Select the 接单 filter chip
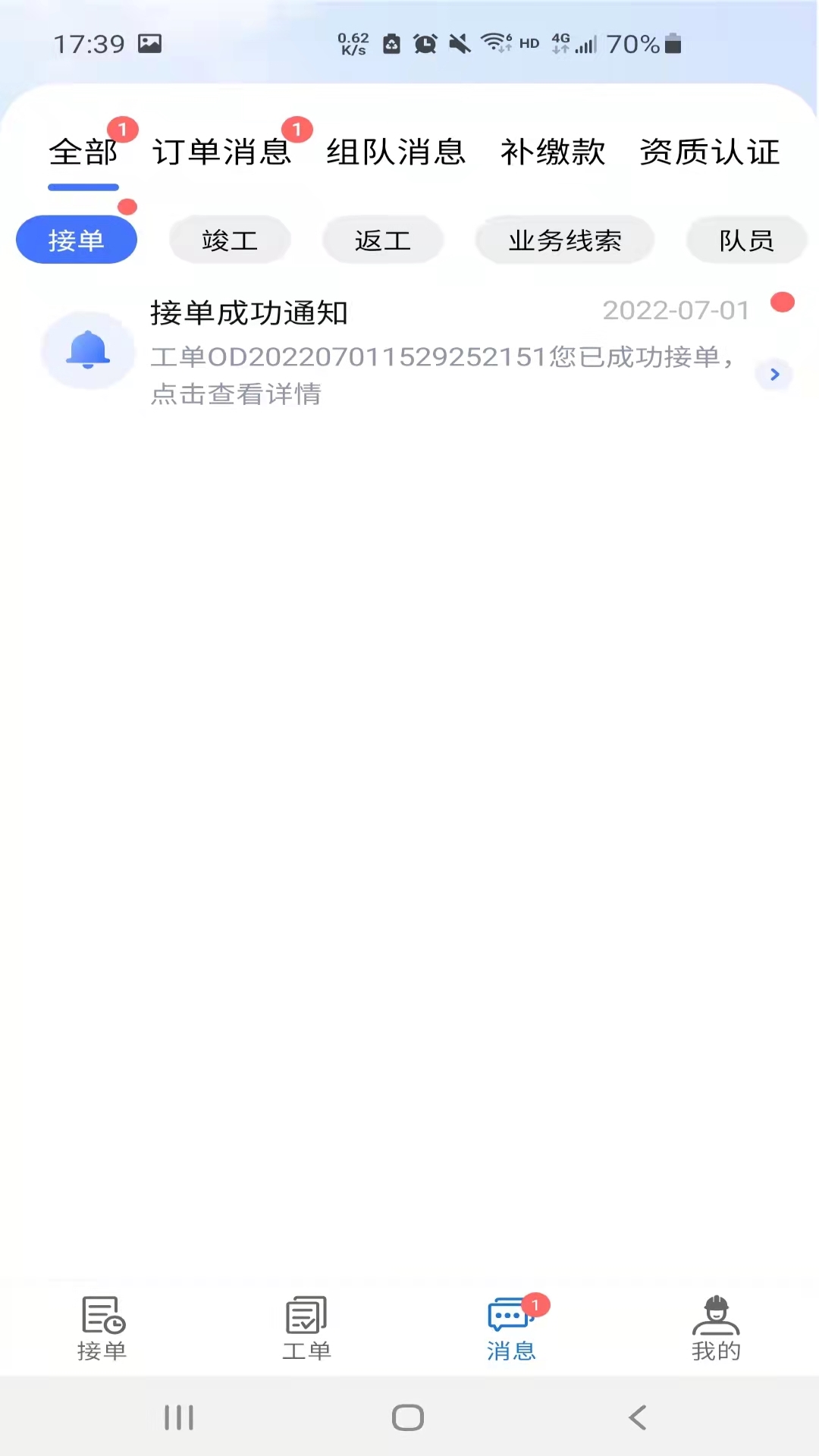Image resolution: width=819 pixels, height=1456 pixels. pyautogui.click(x=77, y=240)
